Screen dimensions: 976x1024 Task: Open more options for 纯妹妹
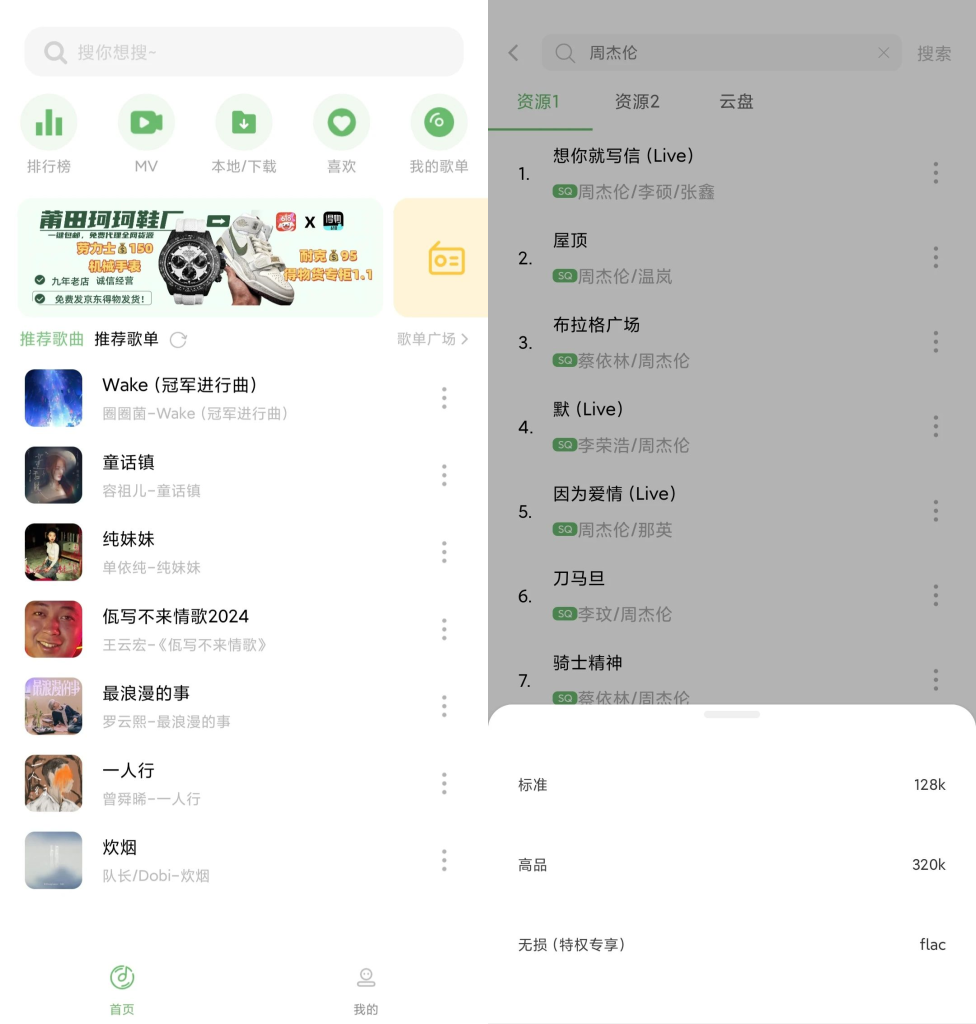(444, 552)
